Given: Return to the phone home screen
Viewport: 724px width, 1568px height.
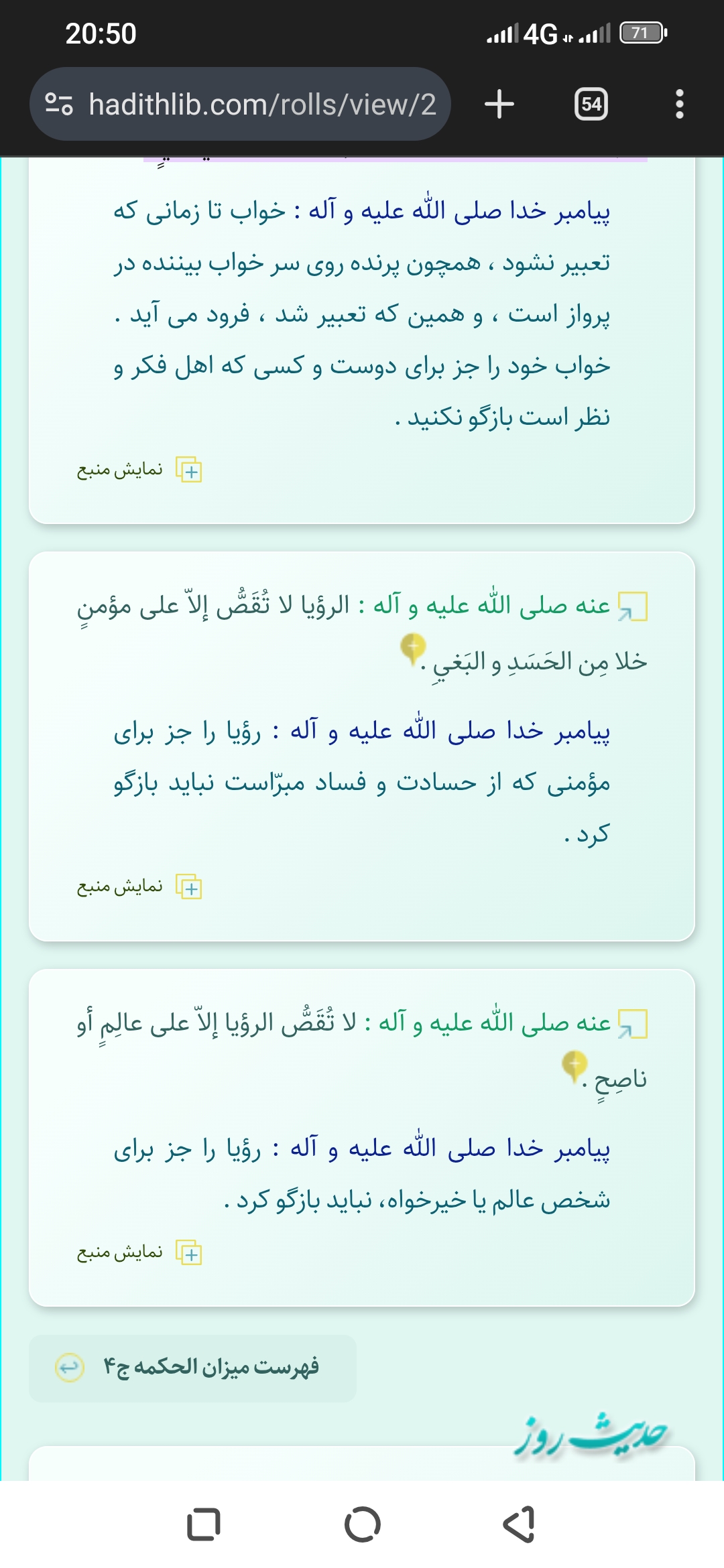Looking at the screenshot, I should coord(362,1524).
